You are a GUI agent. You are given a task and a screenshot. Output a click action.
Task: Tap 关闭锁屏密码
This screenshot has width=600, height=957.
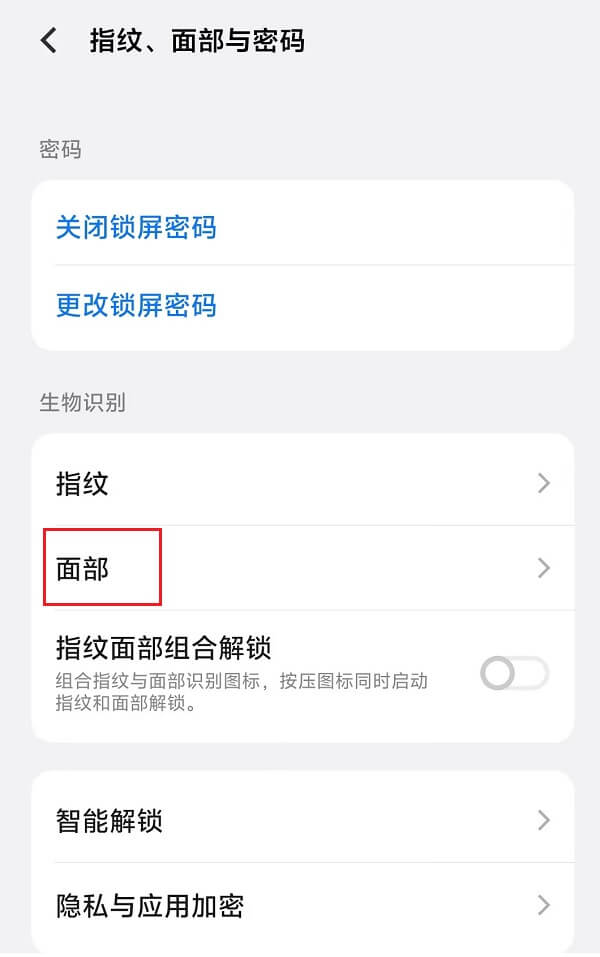pos(136,228)
